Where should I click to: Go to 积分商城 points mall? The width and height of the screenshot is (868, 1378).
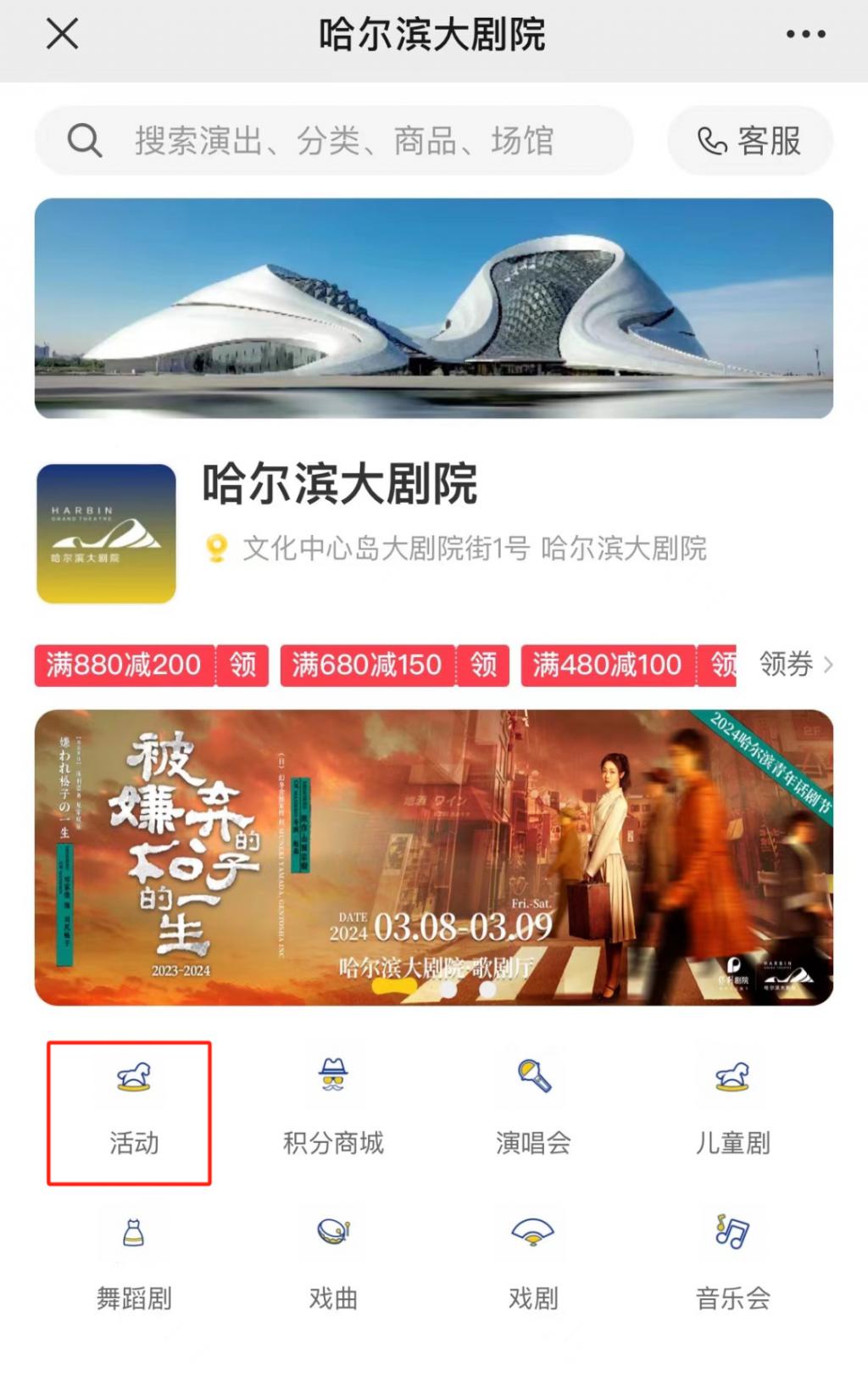(x=333, y=1110)
